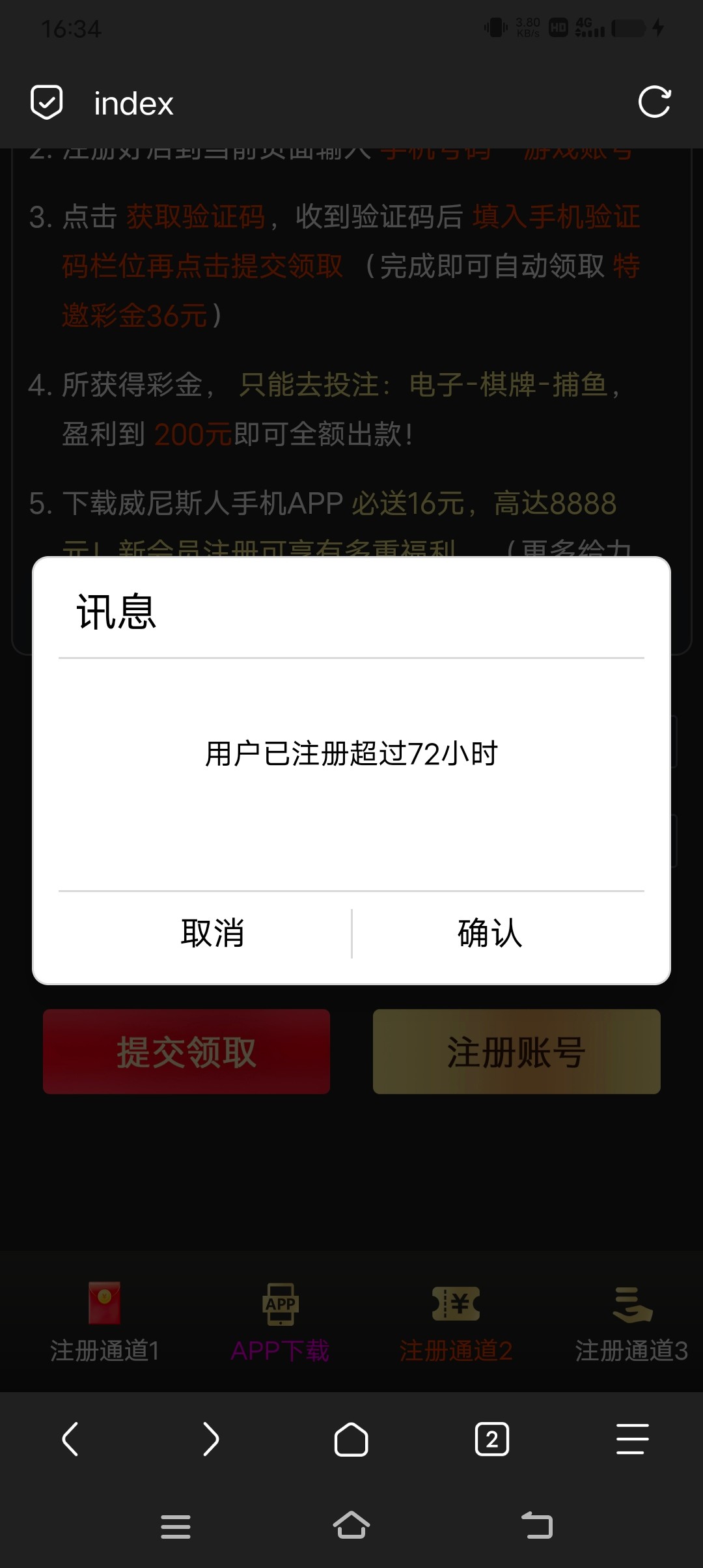Viewport: 703px width, 1568px height.
Task: Go back to the previous page
Action: coord(70,1438)
